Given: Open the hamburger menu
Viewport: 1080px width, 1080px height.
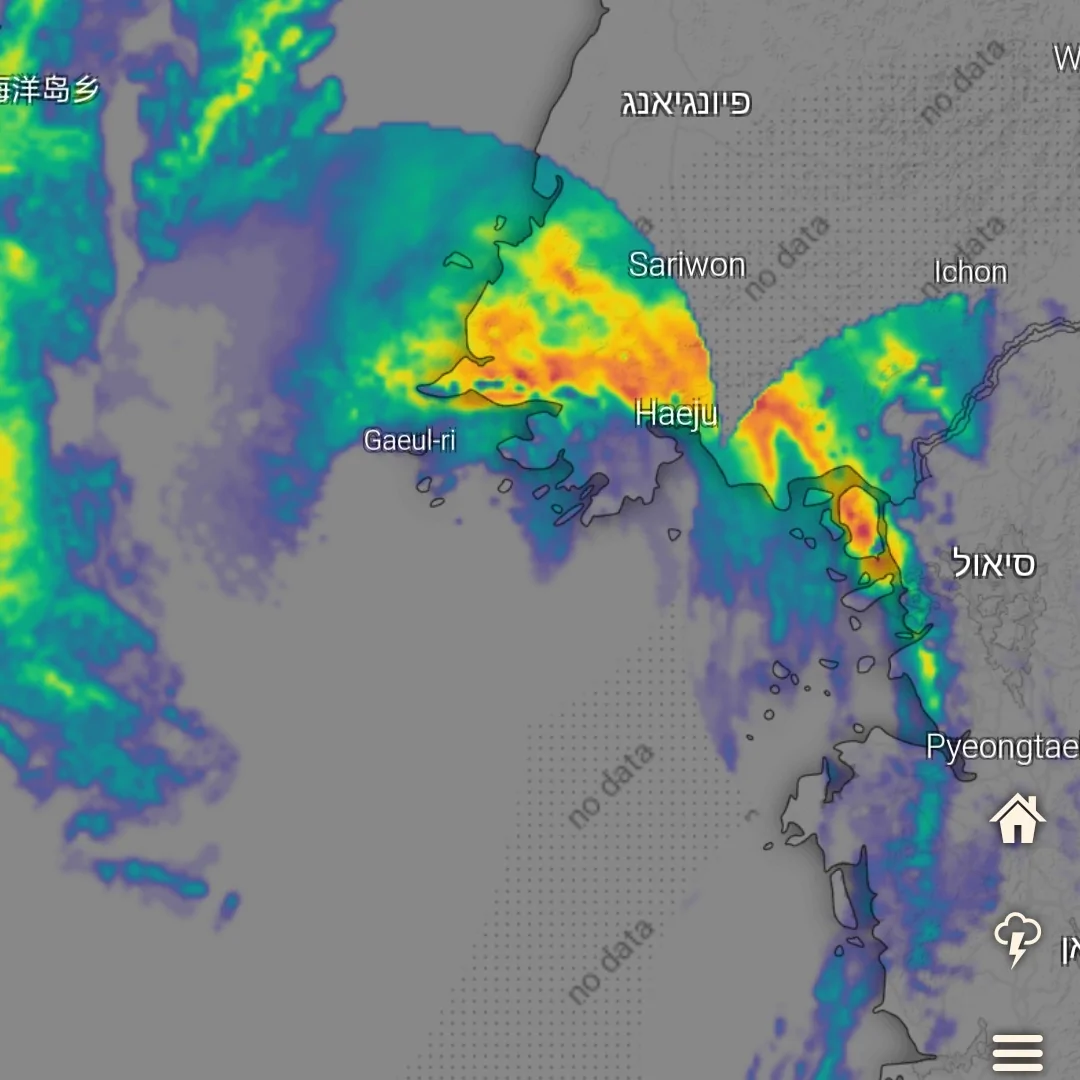Looking at the screenshot, I should 1017,1052.
